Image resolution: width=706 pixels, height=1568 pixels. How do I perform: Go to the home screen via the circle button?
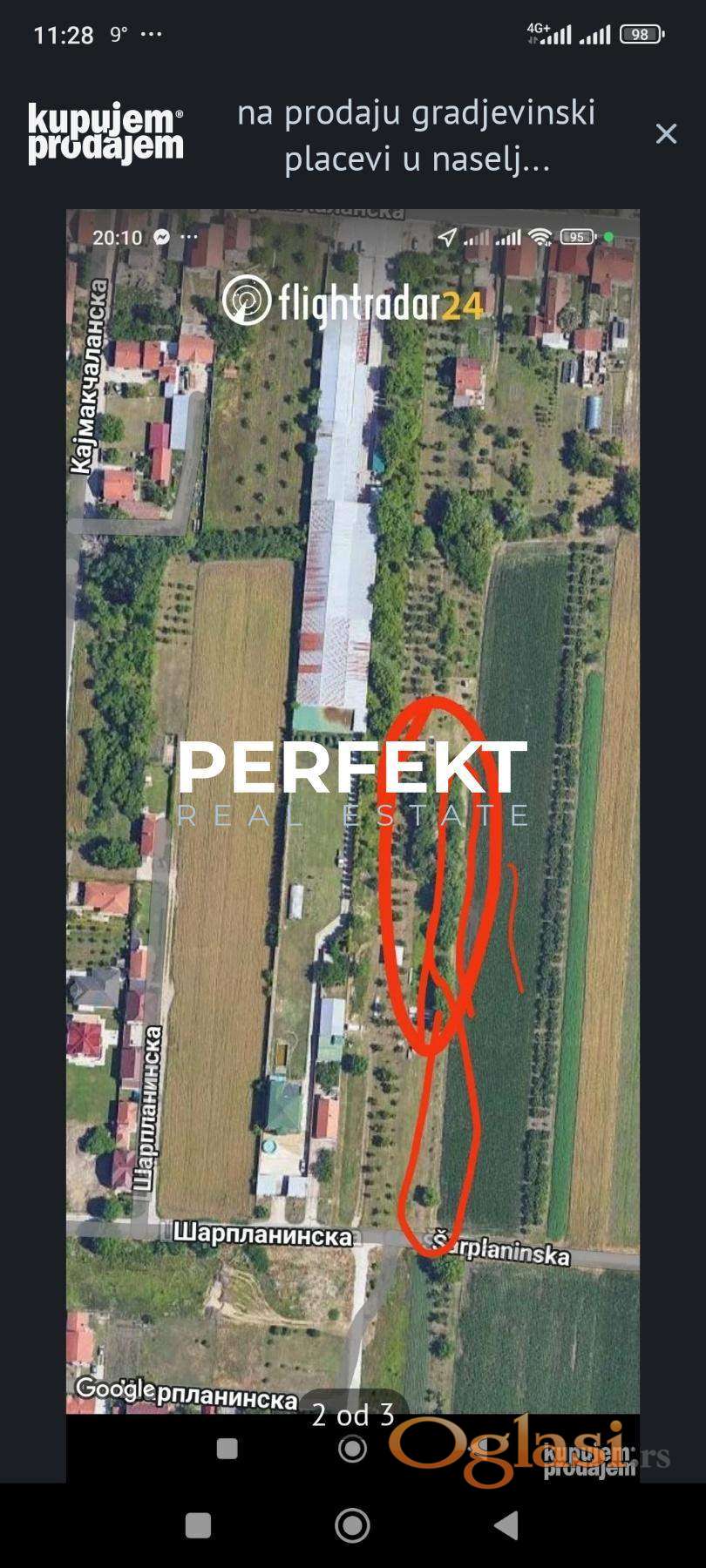coord(352,1525)
